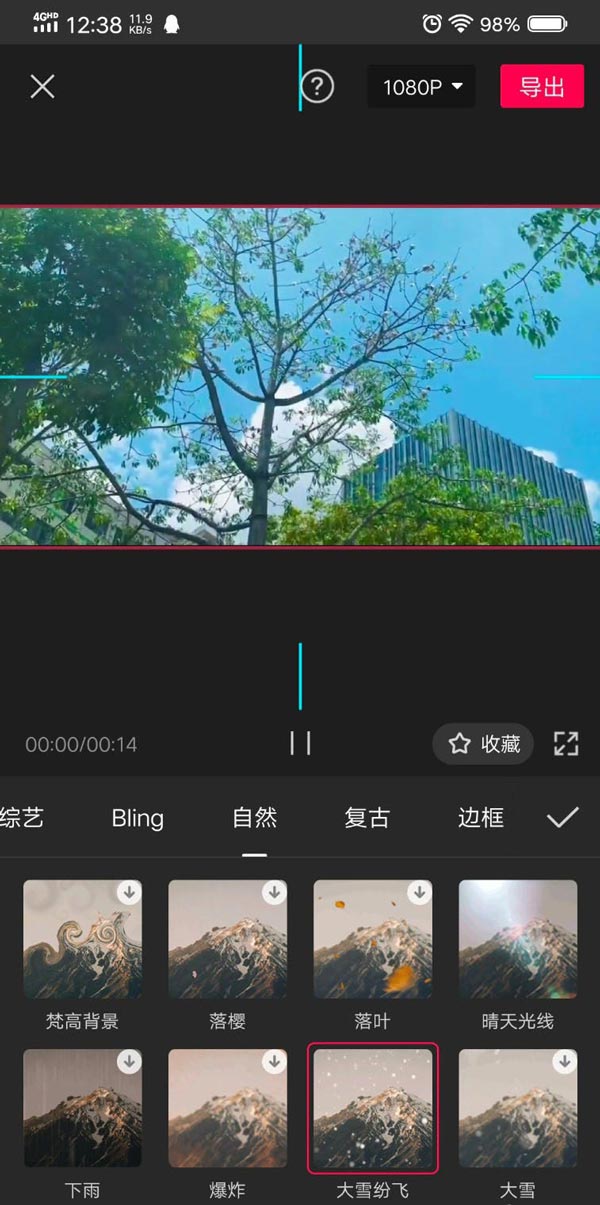This screenshot has width=600, height=1205.
Task: Switch to the Bling effects tab
Action: (x=137, y=818)
